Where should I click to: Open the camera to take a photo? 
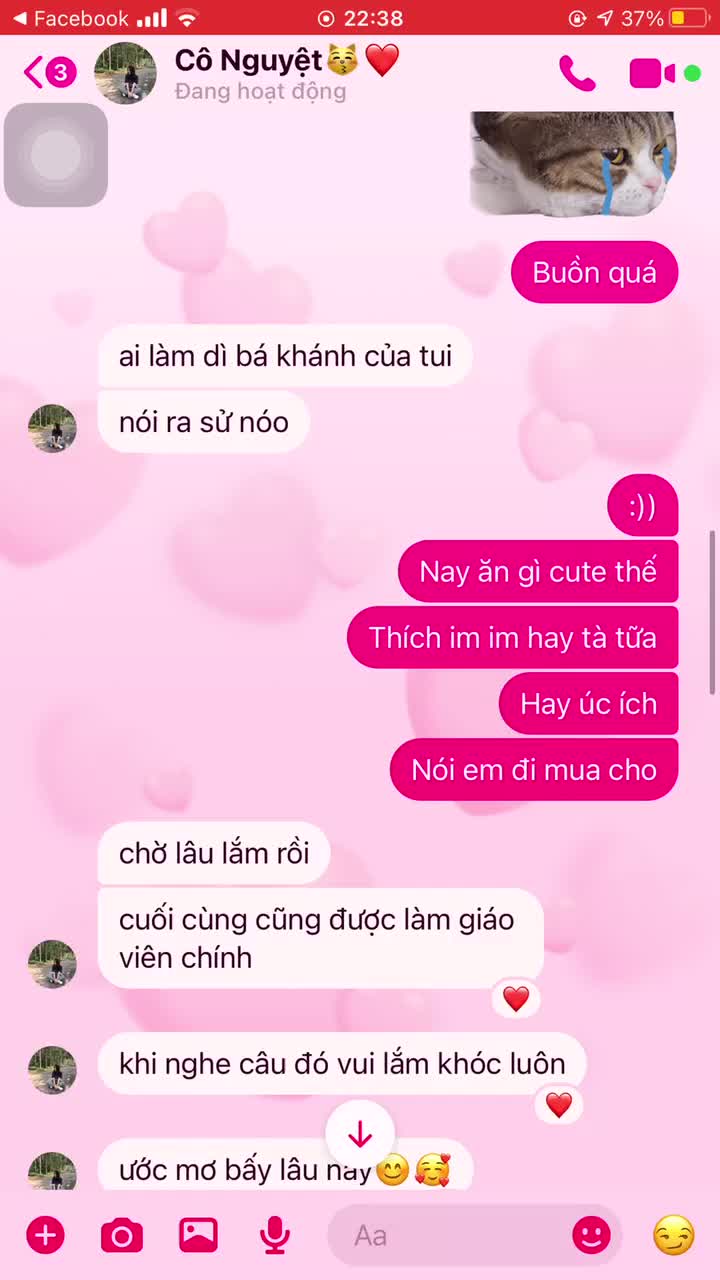122,1235
